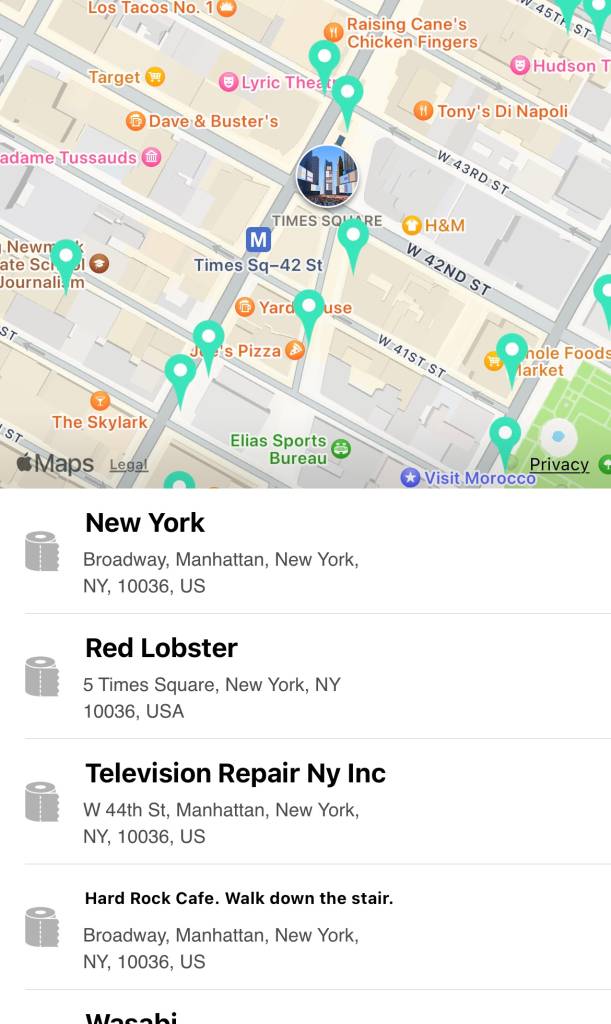Tap the teal pin near Whole Foods Market
Screen dimensions: 611x1024
512,354
